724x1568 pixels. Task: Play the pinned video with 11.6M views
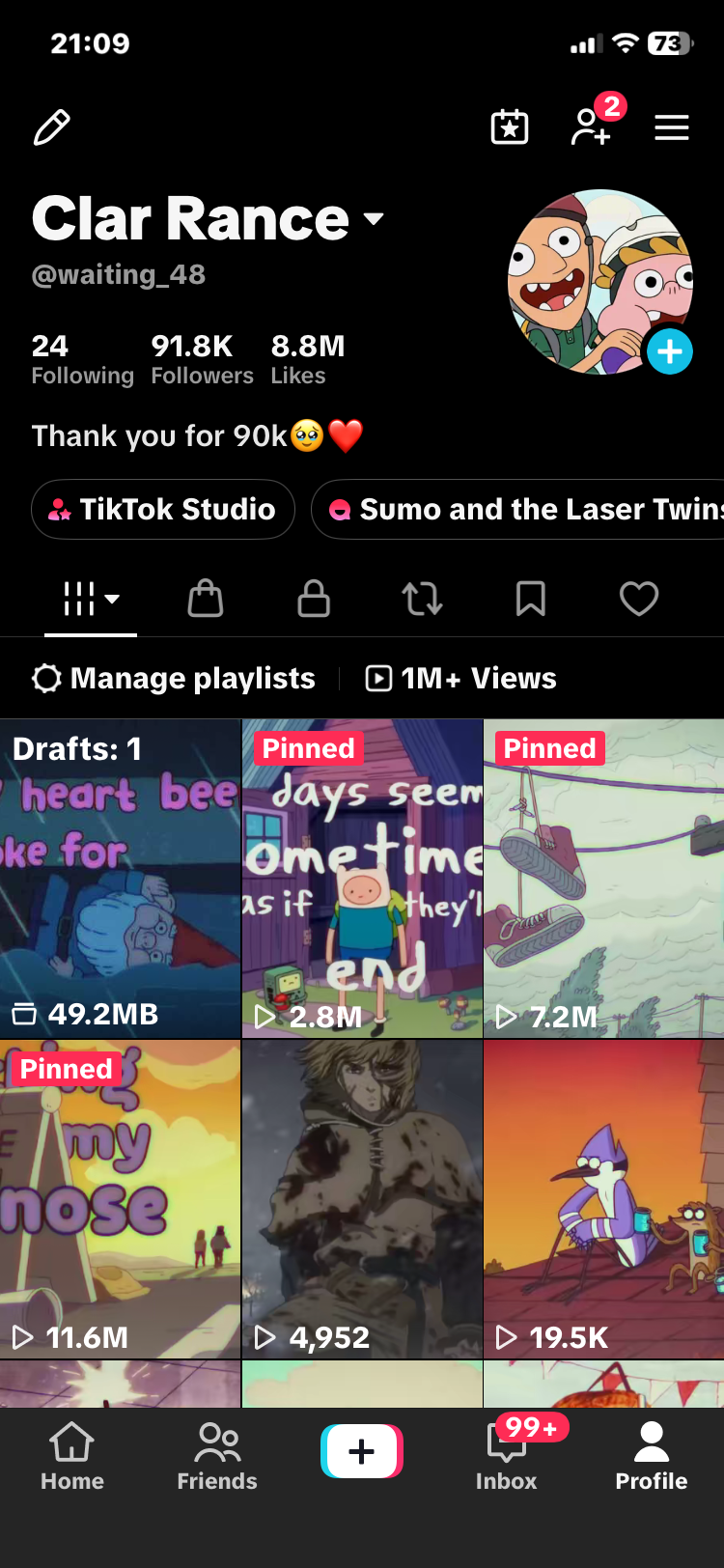tap(120, 1199)
